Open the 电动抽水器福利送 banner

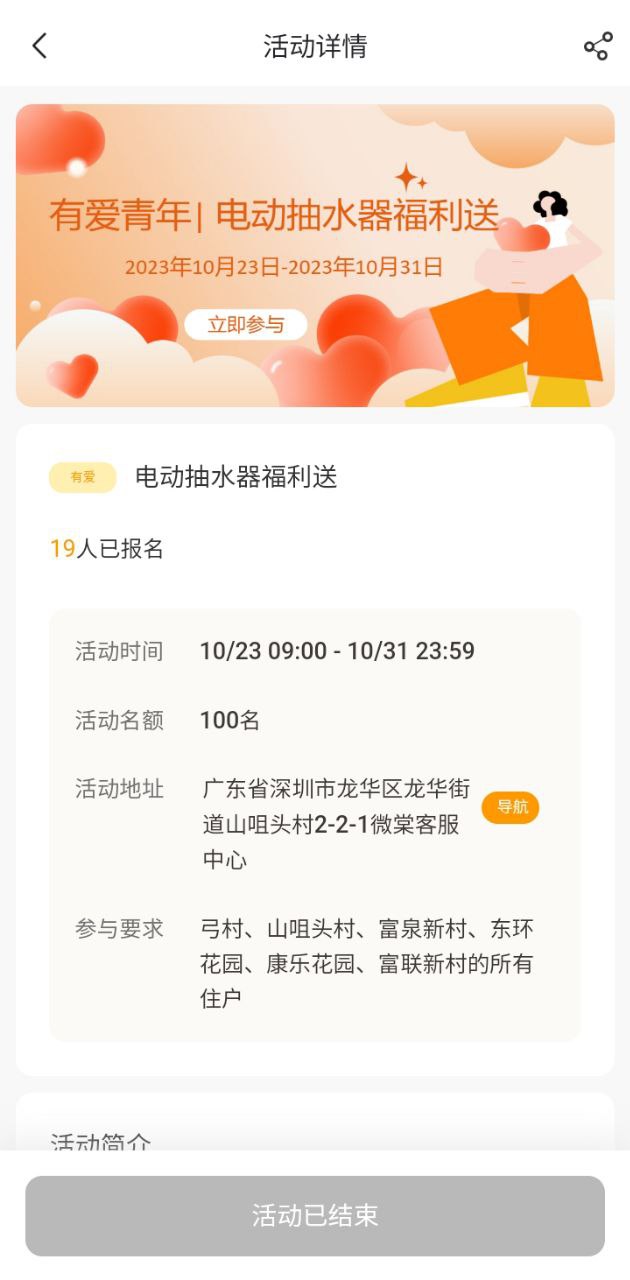click(x=315, y=255)
